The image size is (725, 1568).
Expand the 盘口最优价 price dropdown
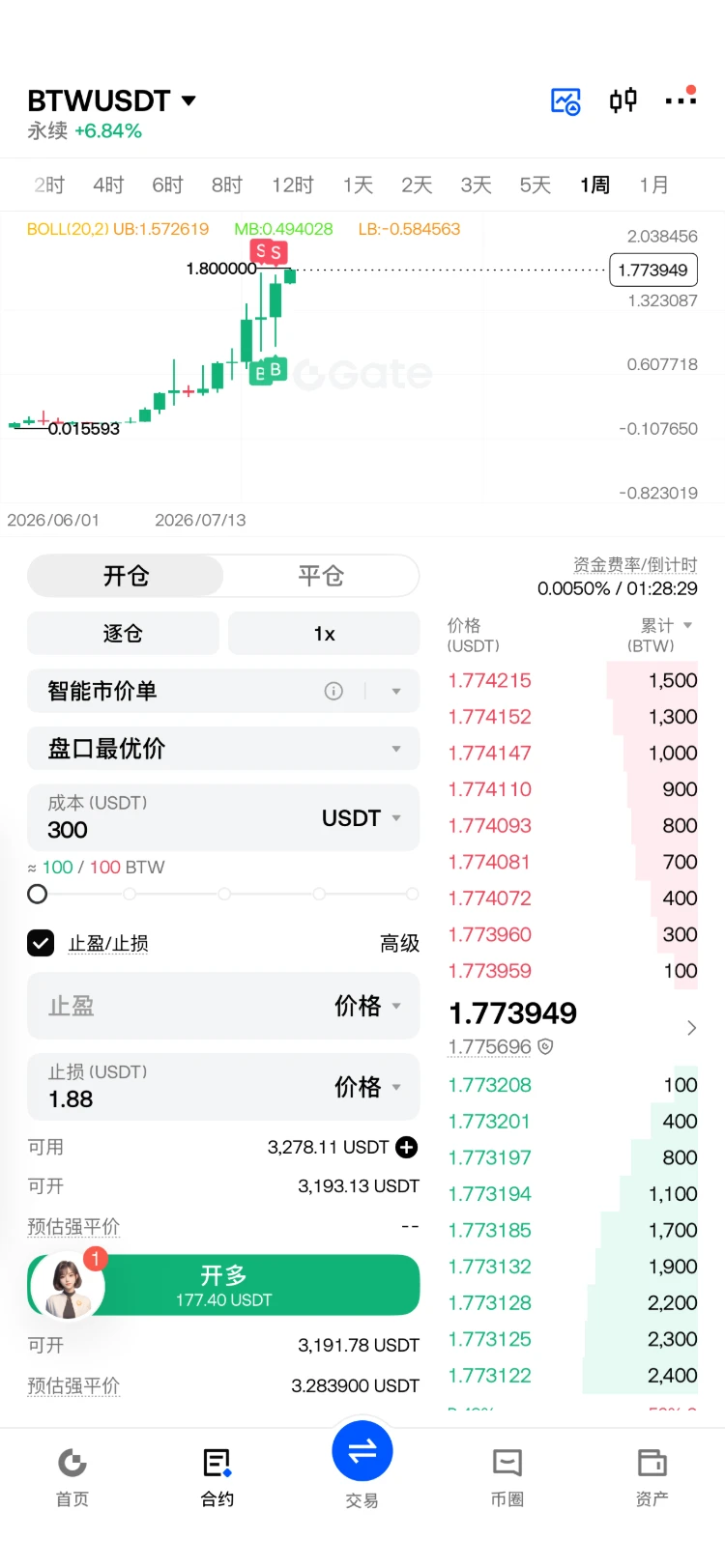click(x=223, y=749)
